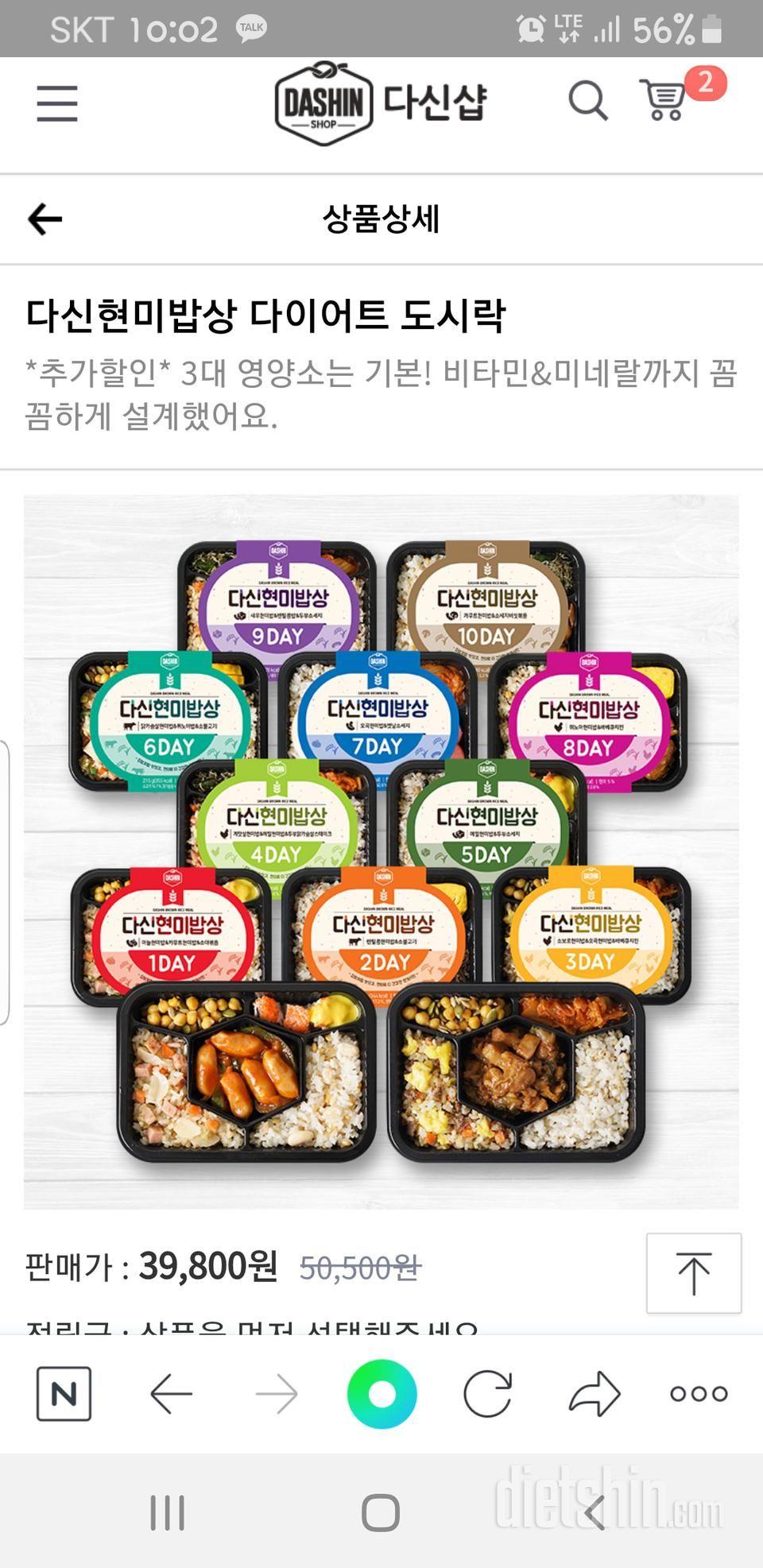
Task: Tap the green circle browser button
Action: point(381,1393)
